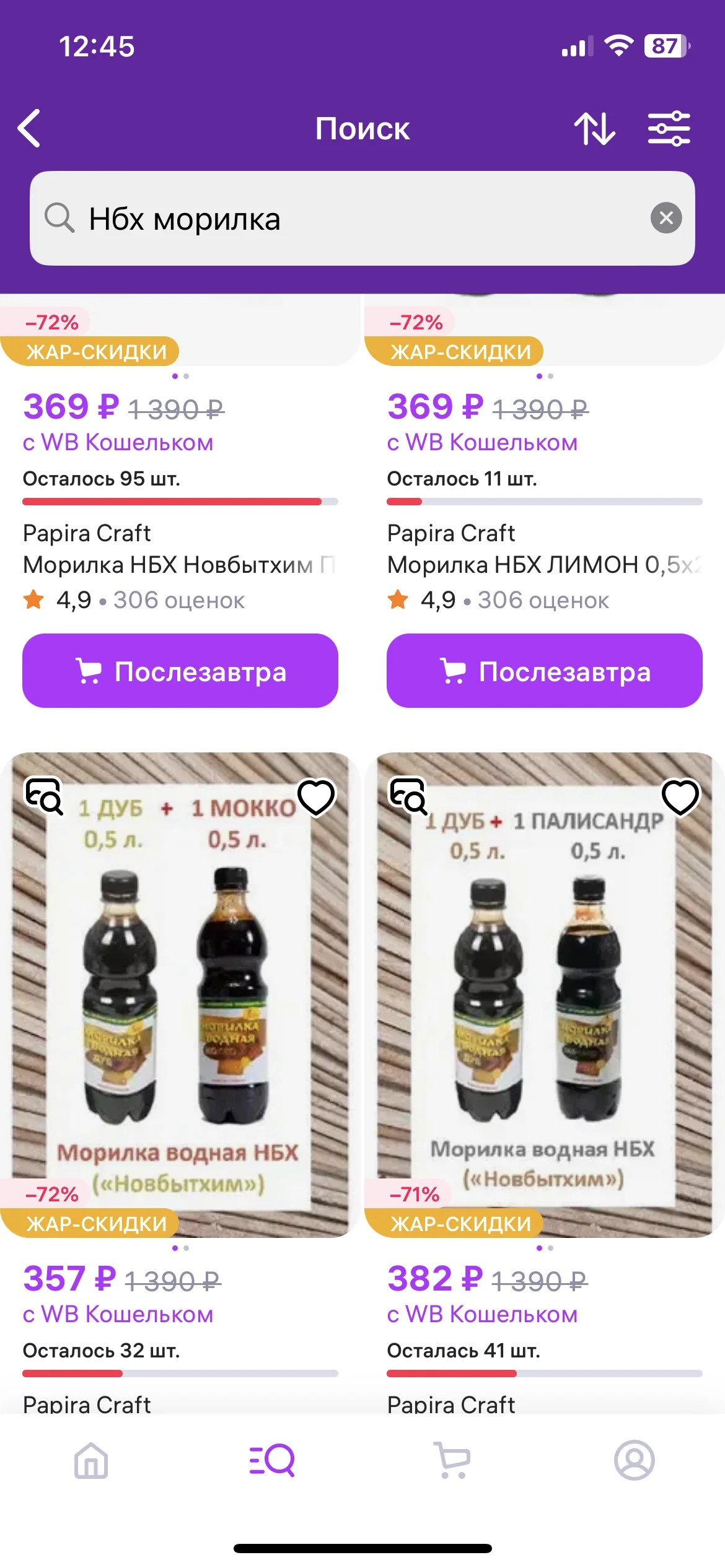Open the filters panel
Viewport: 725px width, 1568px height.
tap(669, 129)
